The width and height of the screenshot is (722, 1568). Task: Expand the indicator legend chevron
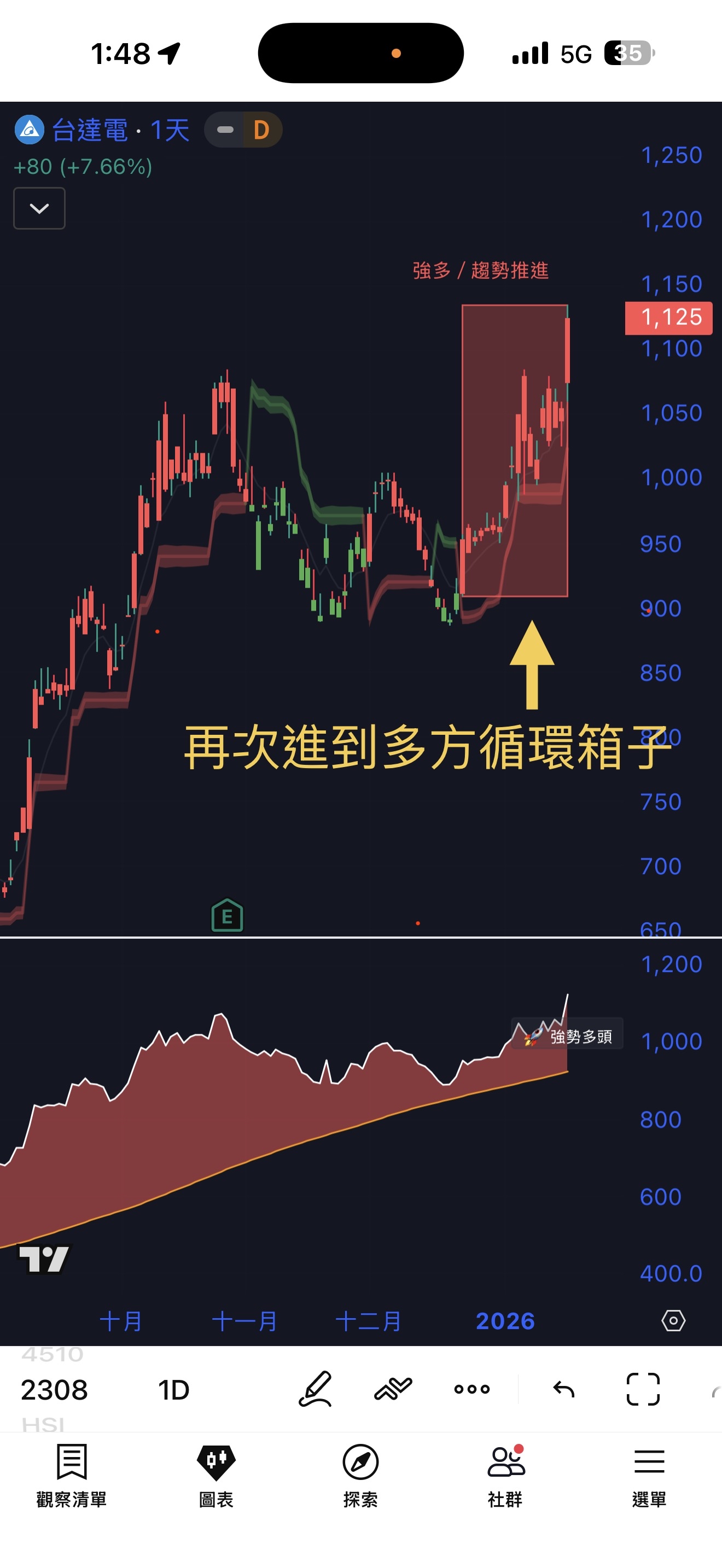[39, 209]
